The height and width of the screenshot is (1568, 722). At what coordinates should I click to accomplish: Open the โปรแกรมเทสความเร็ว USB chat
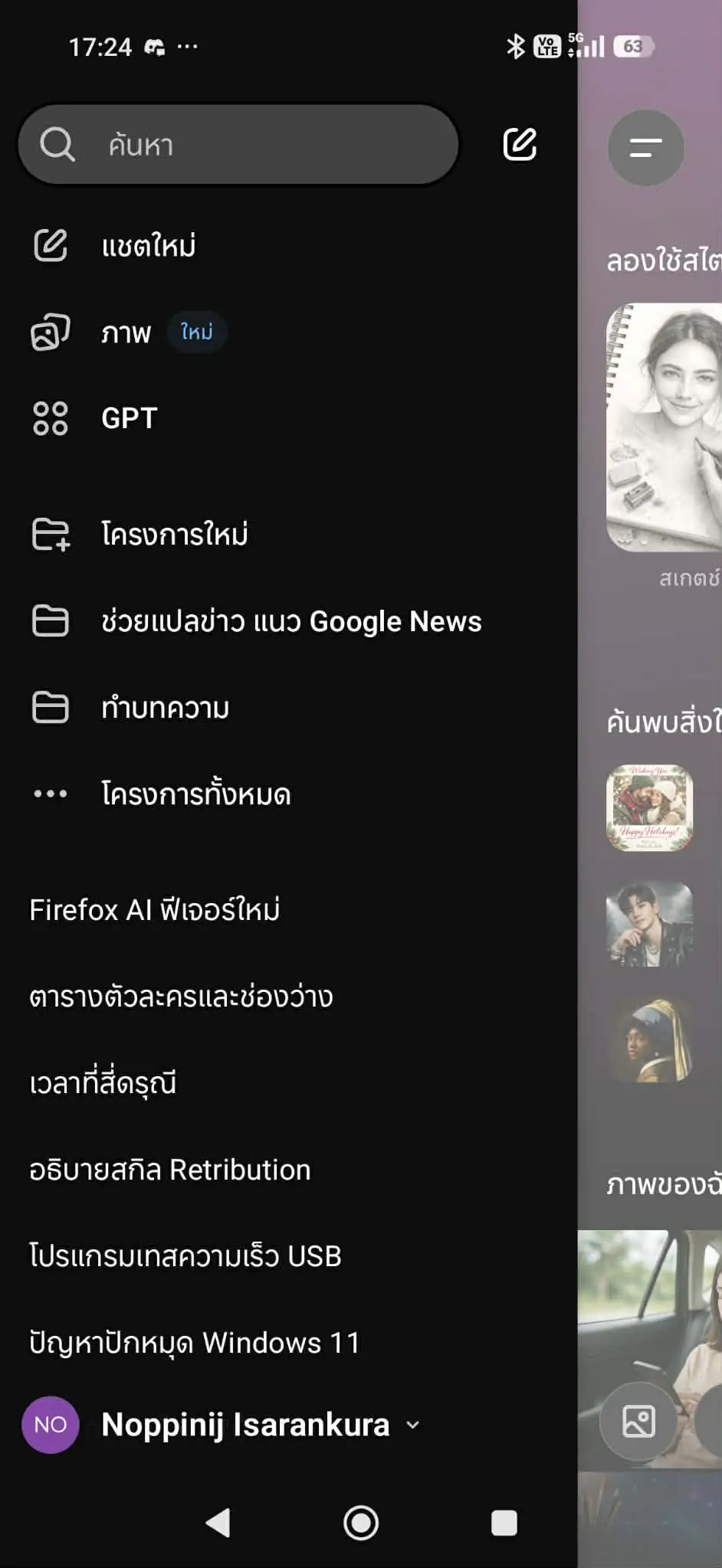coord(185,1256)
